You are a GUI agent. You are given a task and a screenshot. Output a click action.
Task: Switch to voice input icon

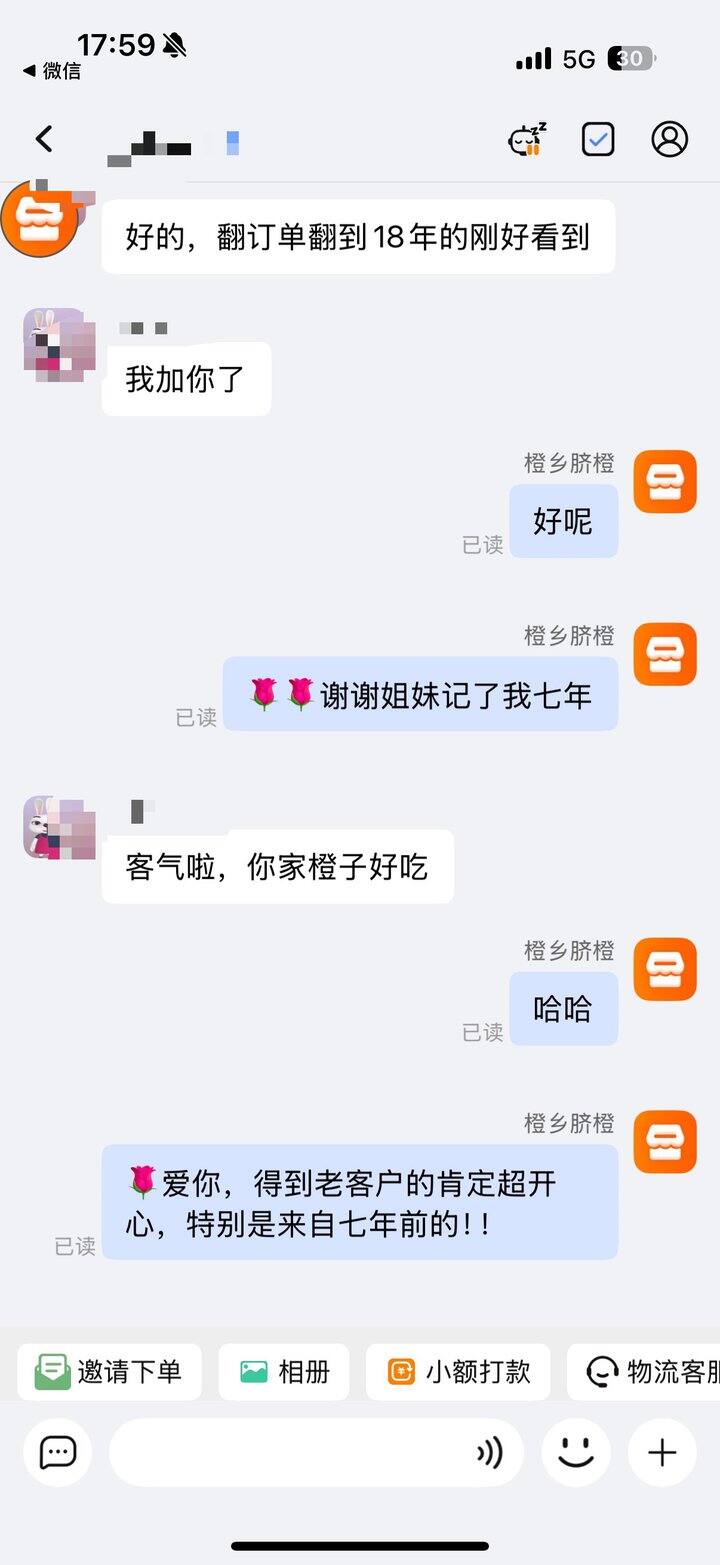(x=489, y=1452)
